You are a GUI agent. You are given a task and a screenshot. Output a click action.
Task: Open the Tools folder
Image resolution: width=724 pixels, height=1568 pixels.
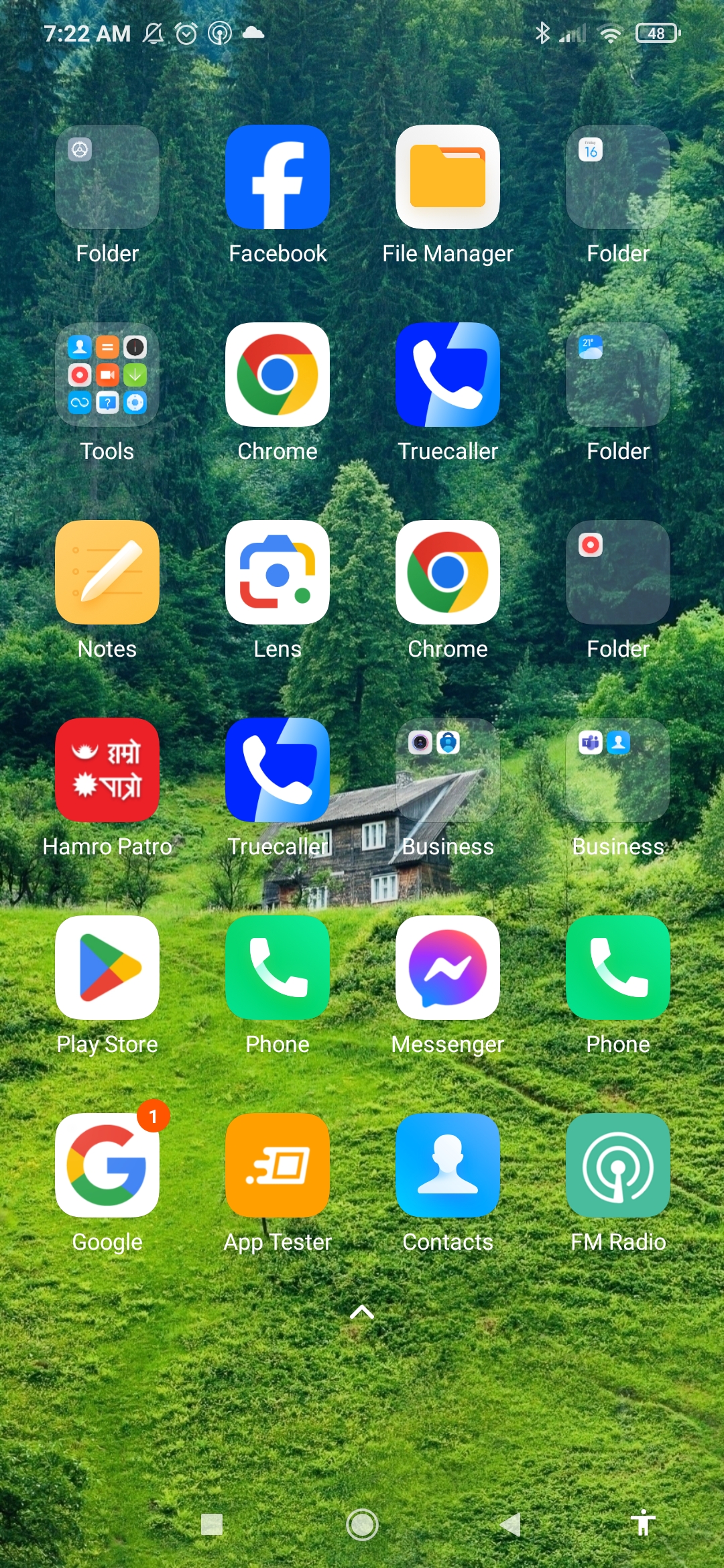click(107, 375)
